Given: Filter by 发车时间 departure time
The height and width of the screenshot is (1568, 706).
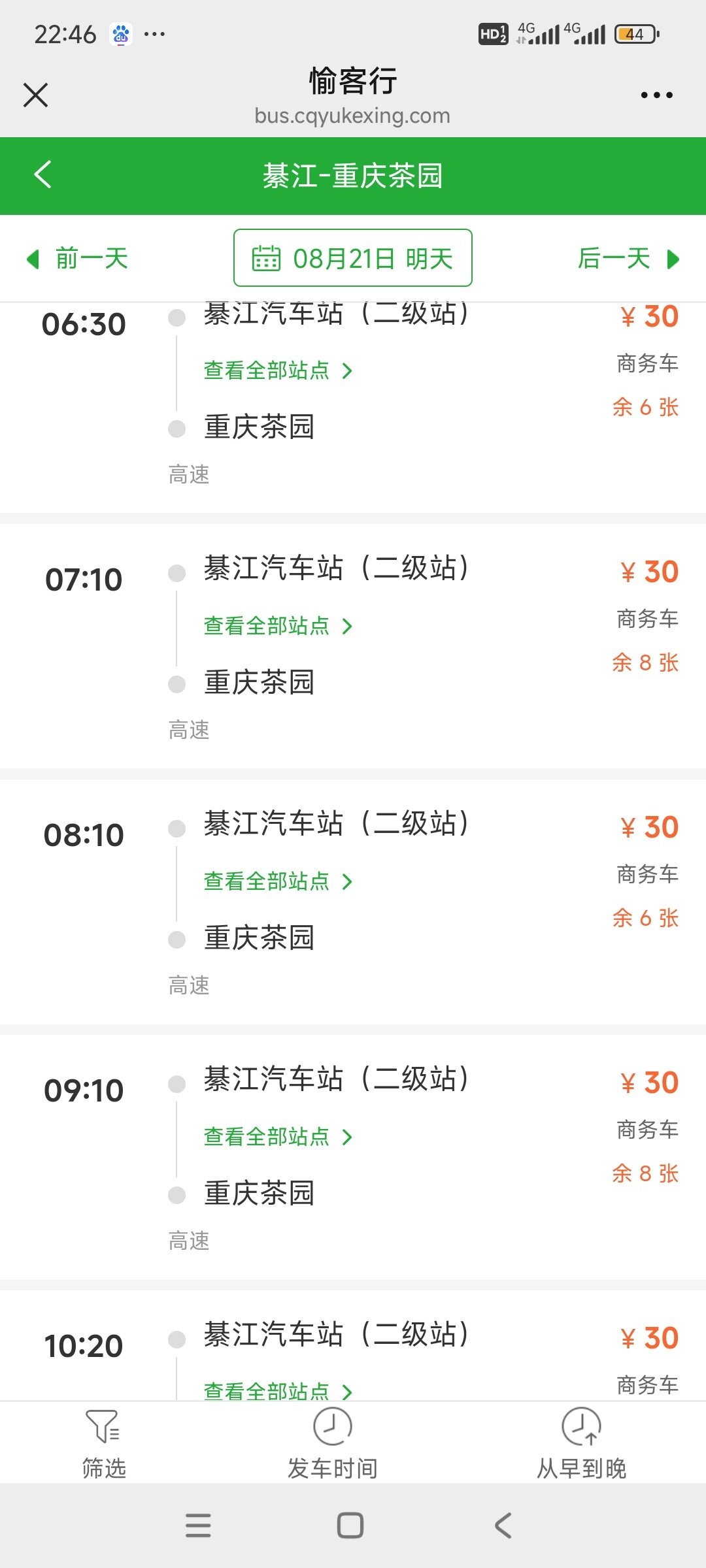Looking at the screenshot, I should (x=332, y=1443).
